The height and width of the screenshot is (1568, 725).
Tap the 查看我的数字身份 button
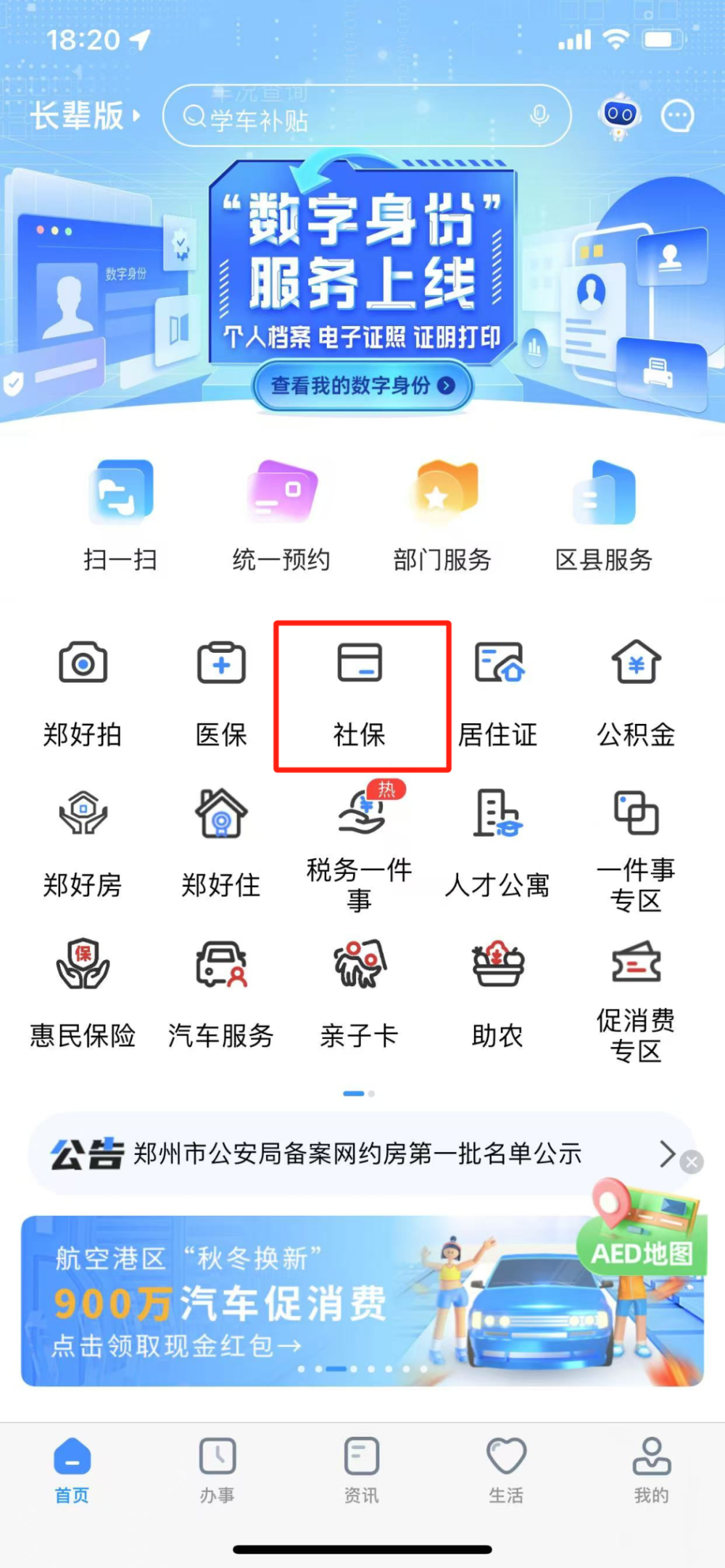tap(361, 387)
